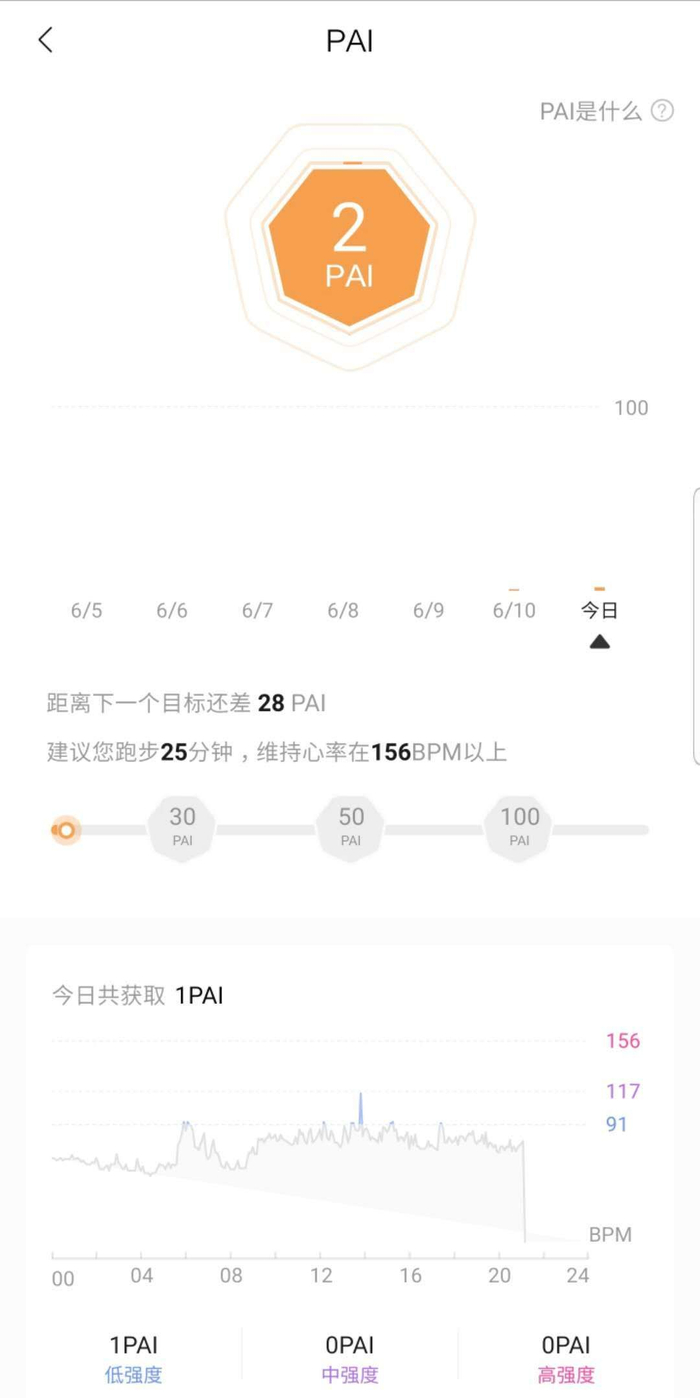Select 6/10 in the PAI chart

[x=514, y=610]
